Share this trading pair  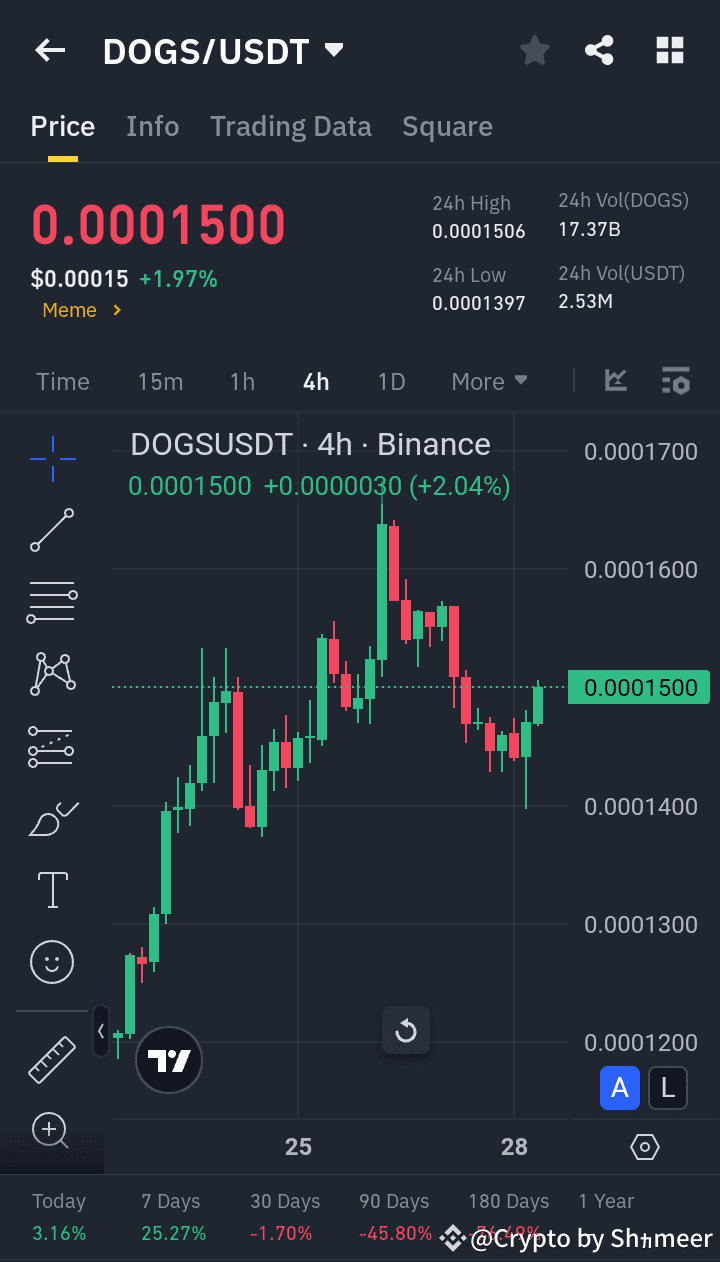[599, 51]
